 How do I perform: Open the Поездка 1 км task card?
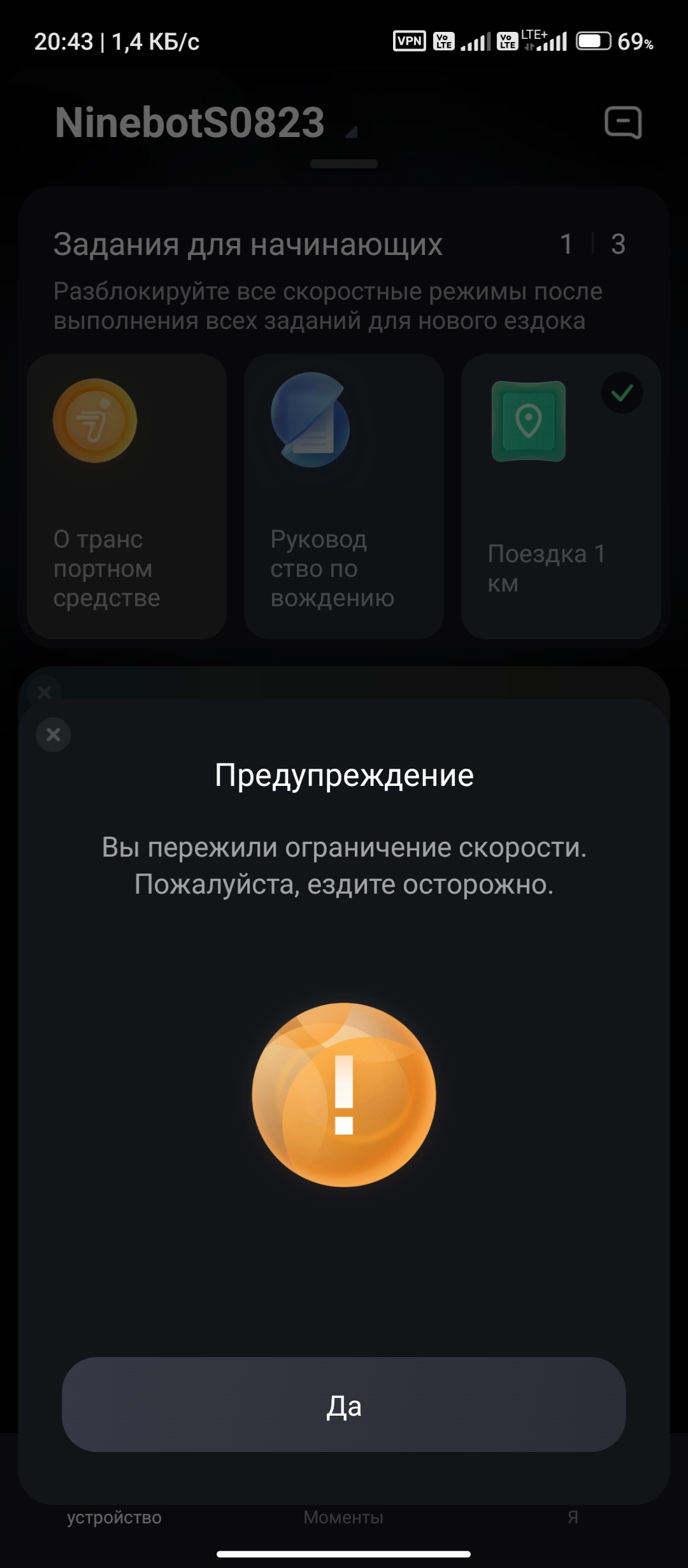click(x=560, y=497)
